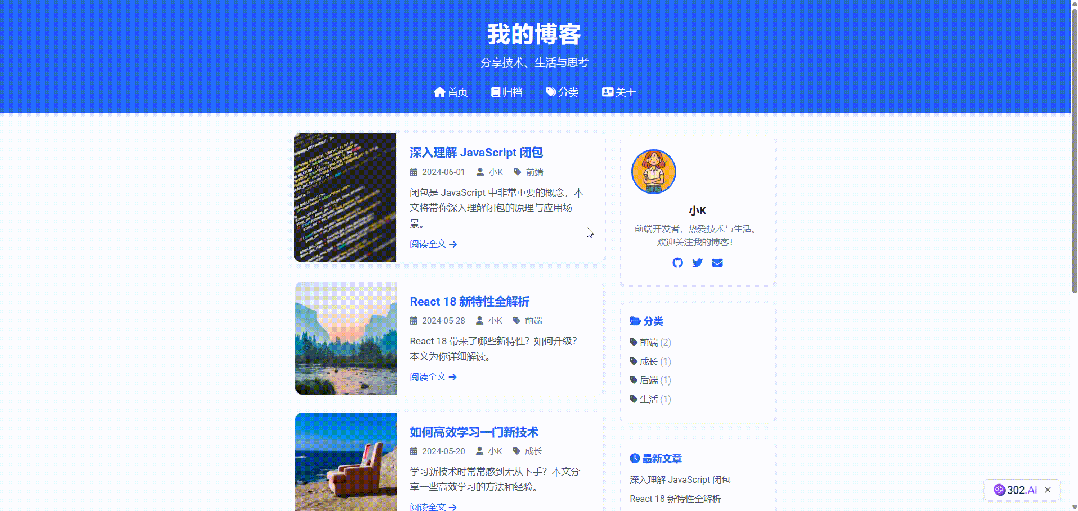The height and width of the screenshot is (511, 1078).
Task: Open 如何高效学习一门新技术 post
Action: click(x=473, y=432)
